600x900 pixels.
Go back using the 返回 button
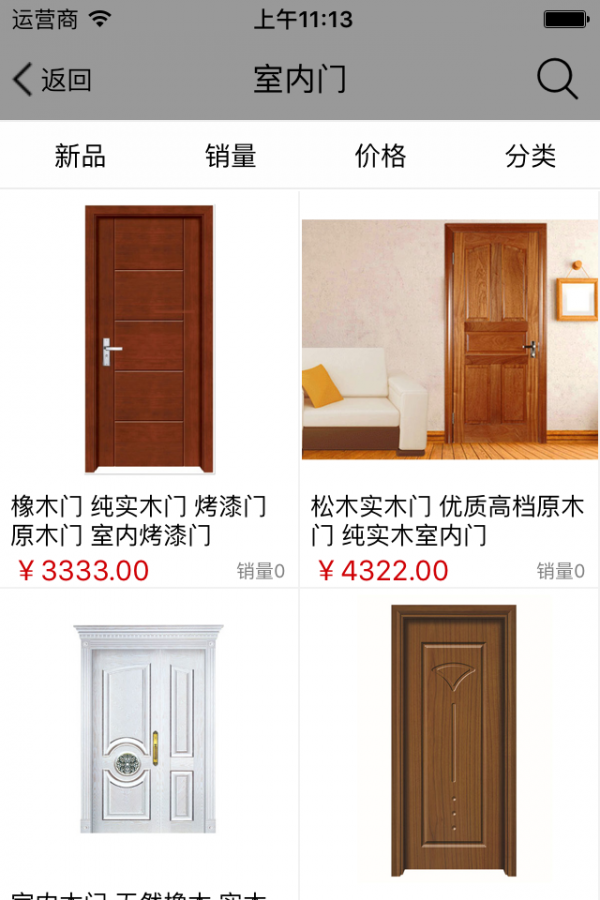coord(52,80)
